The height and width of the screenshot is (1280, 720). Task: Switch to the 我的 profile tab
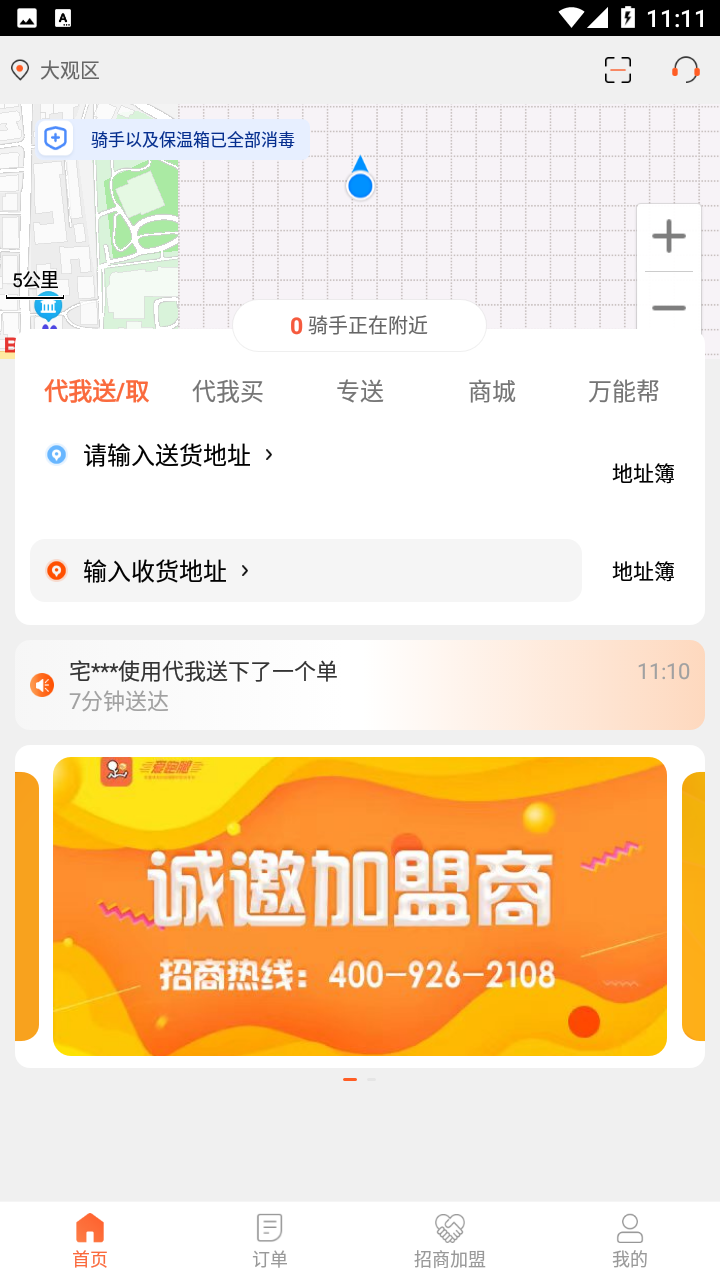click(x=630, y=1240)
